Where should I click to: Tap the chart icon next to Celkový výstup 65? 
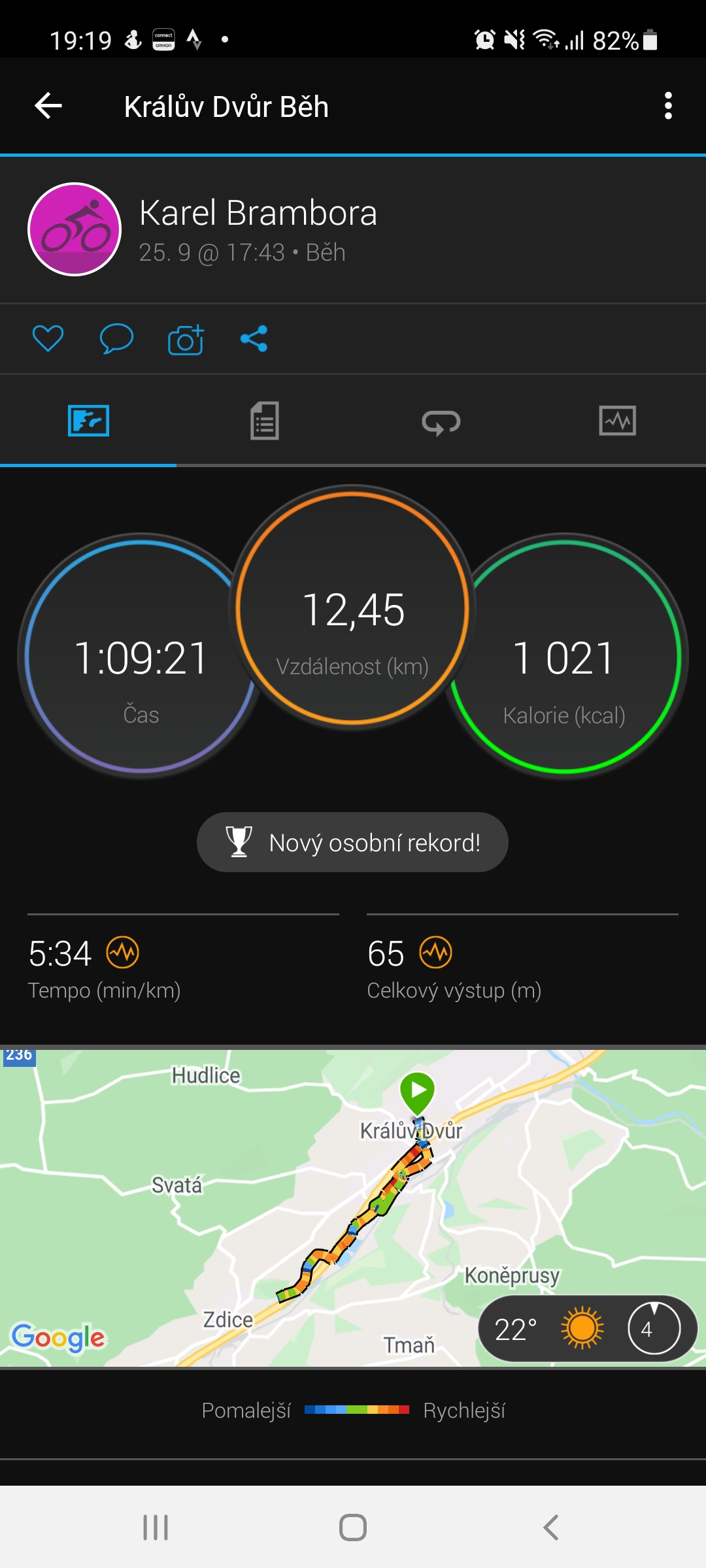point(436,953)
